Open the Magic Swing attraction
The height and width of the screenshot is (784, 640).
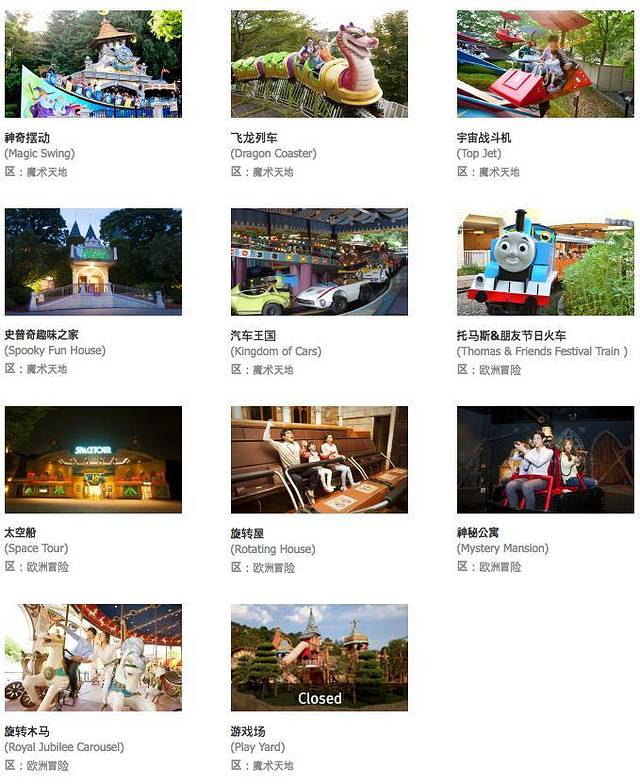tap(93, 65)
